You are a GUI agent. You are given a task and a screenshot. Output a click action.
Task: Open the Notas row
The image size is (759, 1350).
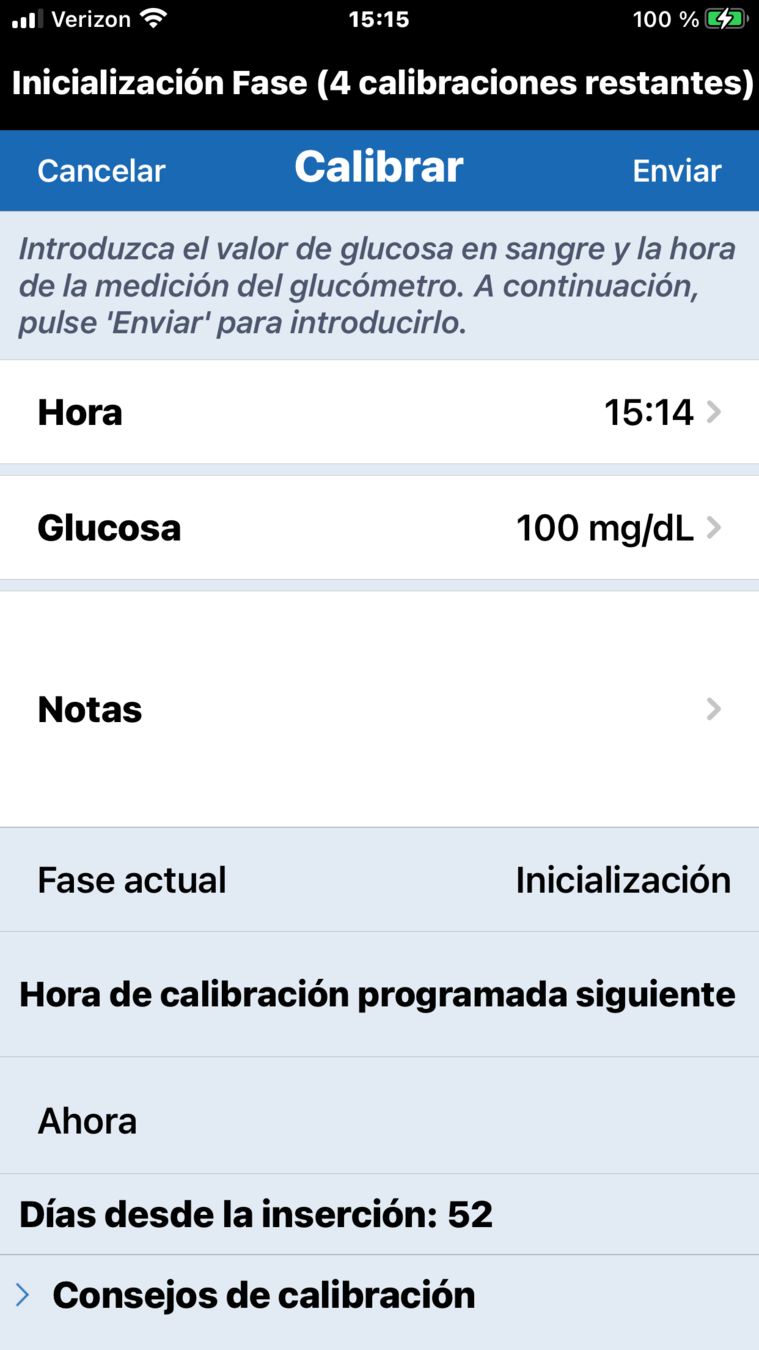point(379,709)
